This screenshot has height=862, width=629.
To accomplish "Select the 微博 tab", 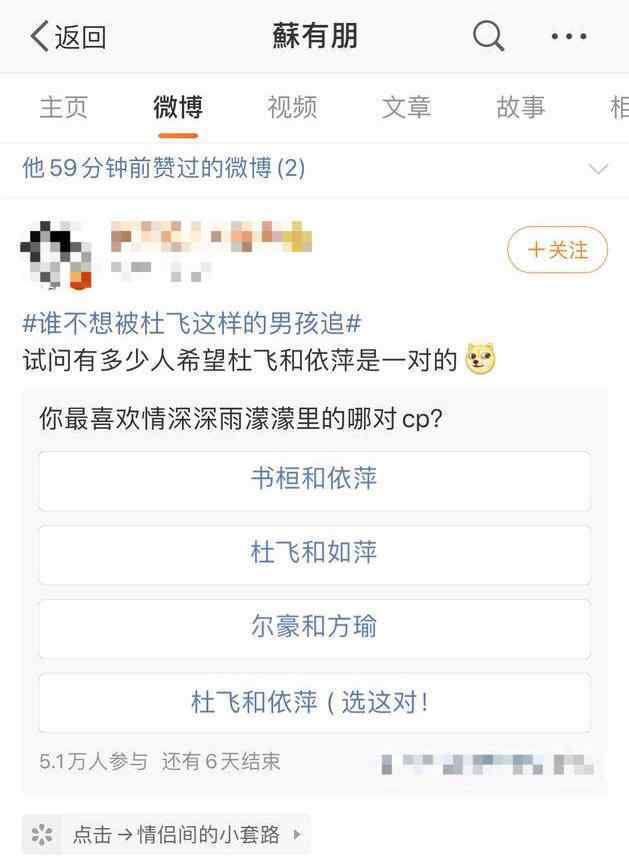I will click(178, 107).
